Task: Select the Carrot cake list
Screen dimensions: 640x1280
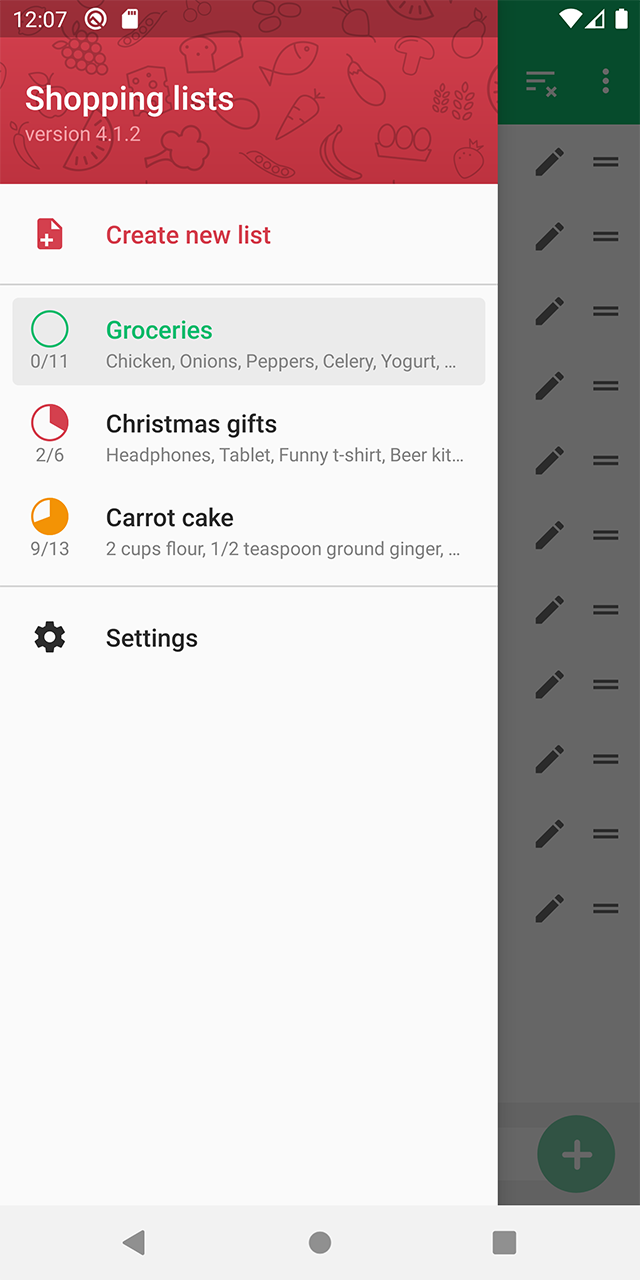Action: (x=248, y=531)
